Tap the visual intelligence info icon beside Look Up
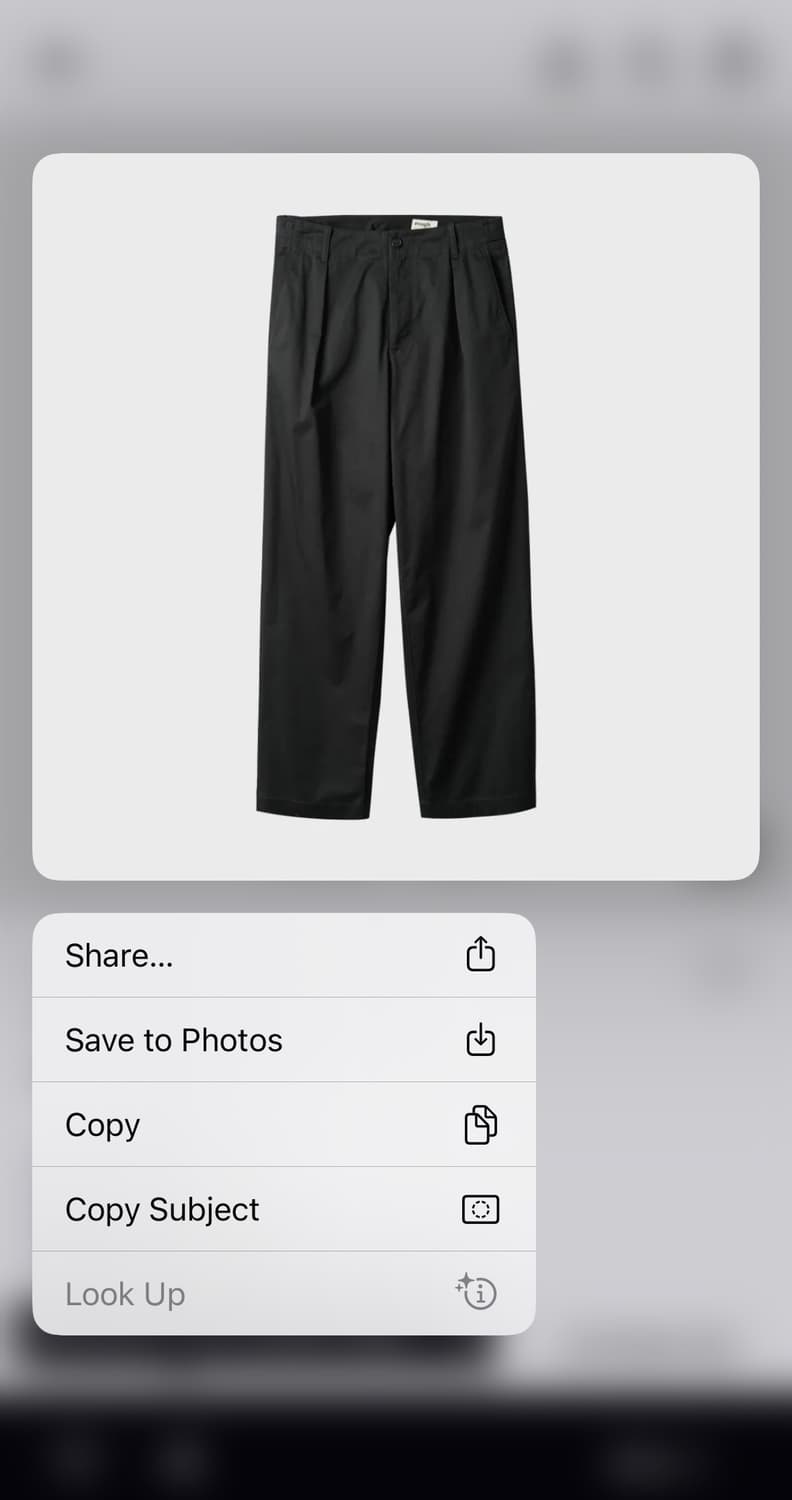 tap(476, 1293)
